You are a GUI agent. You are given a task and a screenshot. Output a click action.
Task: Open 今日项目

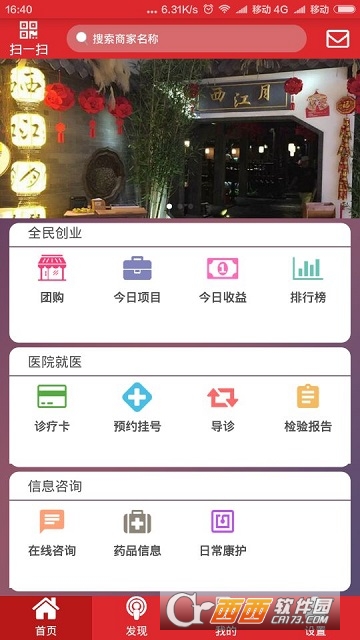(137, 280)
